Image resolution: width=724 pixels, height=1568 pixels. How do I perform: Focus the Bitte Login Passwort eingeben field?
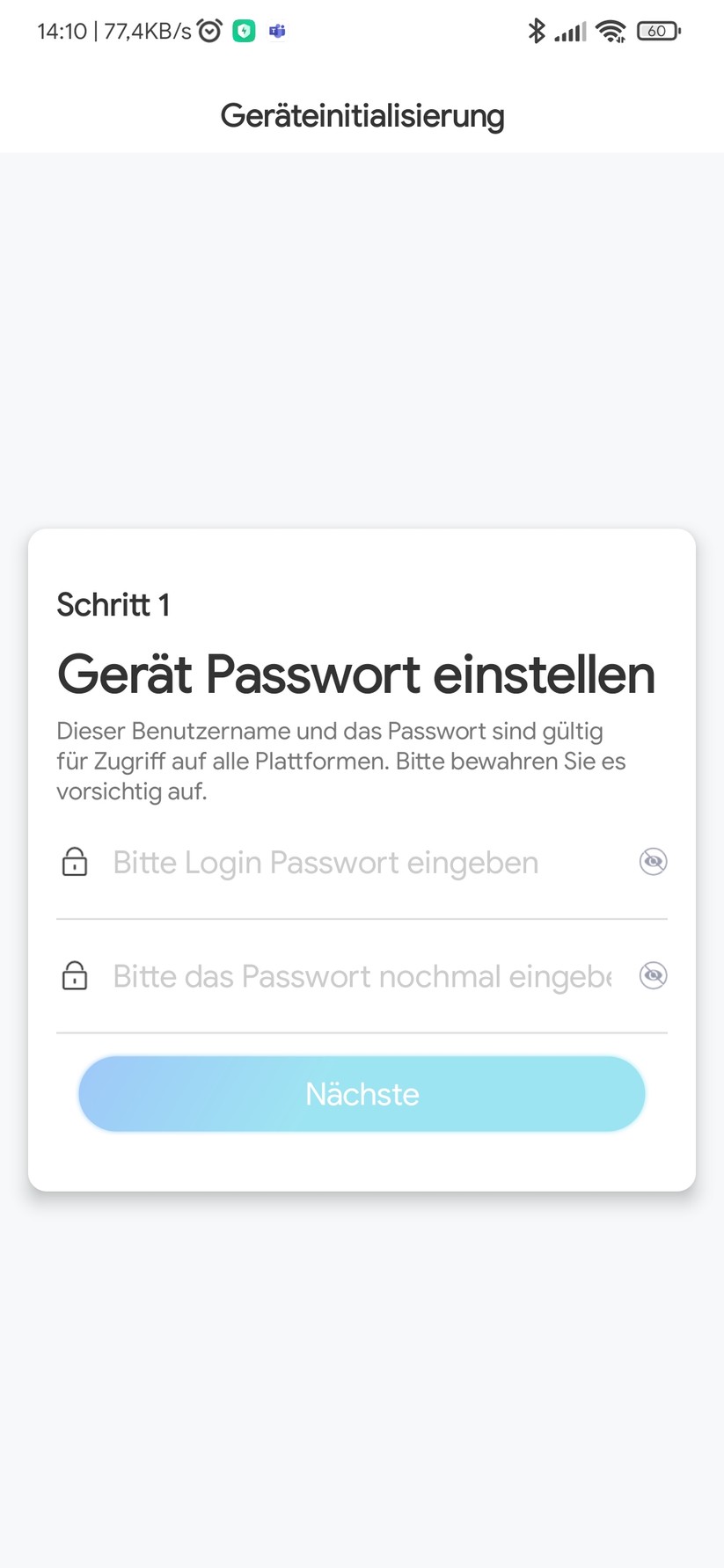tap(325, 862)
